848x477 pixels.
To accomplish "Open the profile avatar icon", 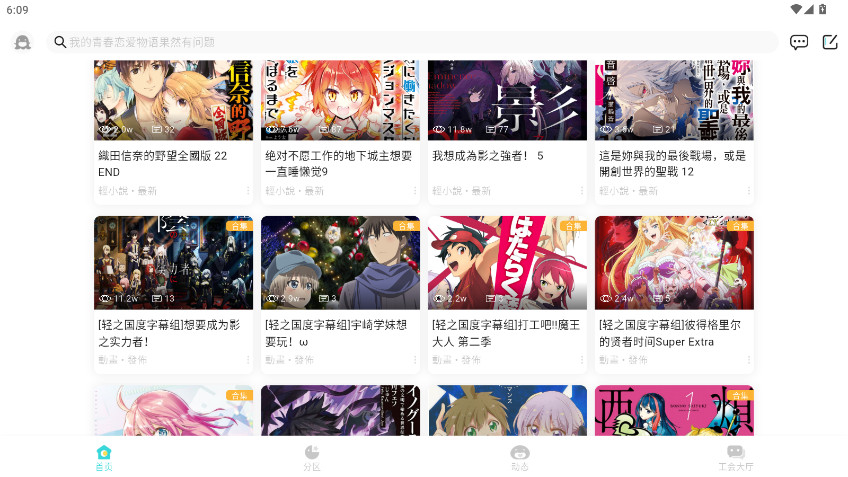I will coord(22,42).
